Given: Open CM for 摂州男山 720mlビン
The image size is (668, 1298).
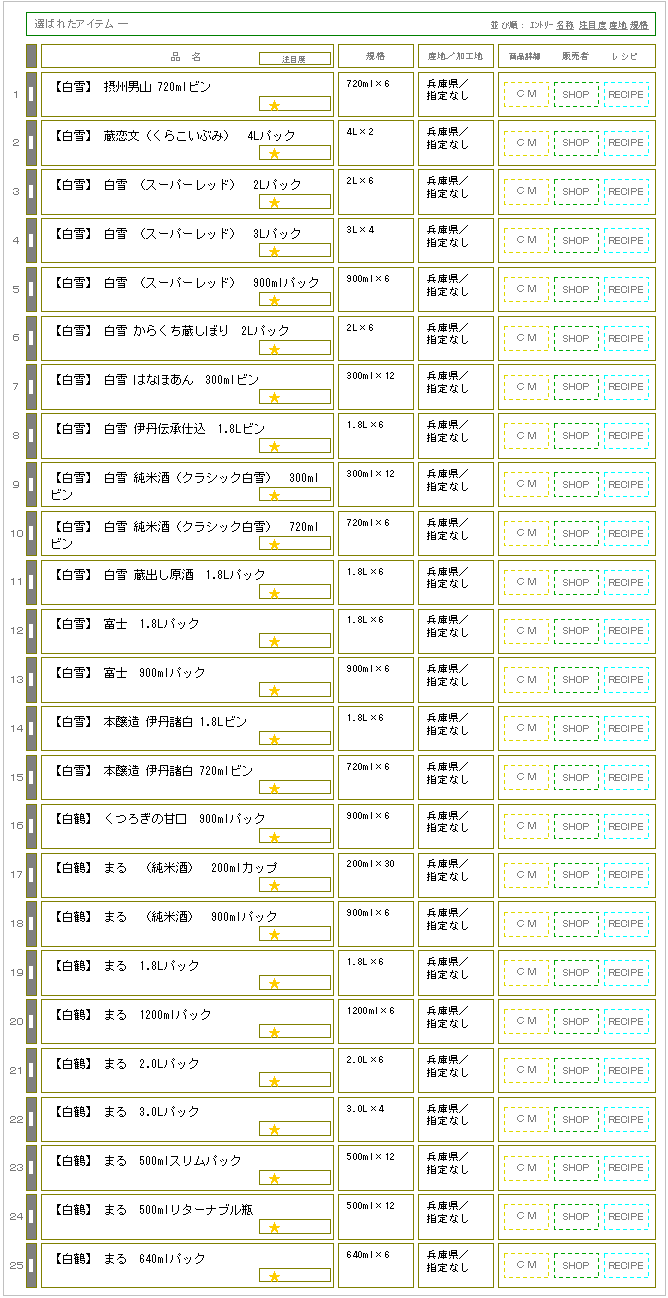Looking at the screenshot, I should 526,94.
